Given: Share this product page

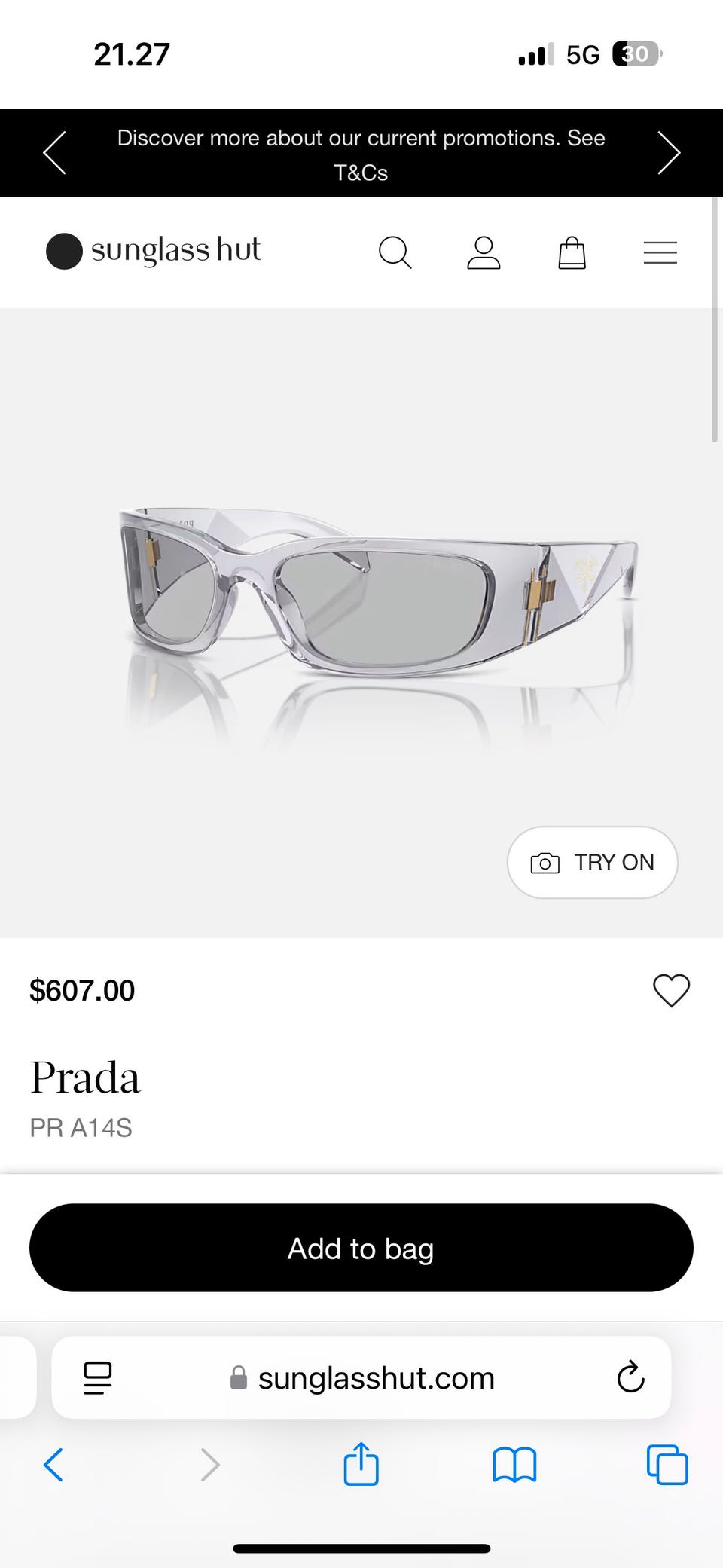Looking at the screenshot, I should 361,1466.
